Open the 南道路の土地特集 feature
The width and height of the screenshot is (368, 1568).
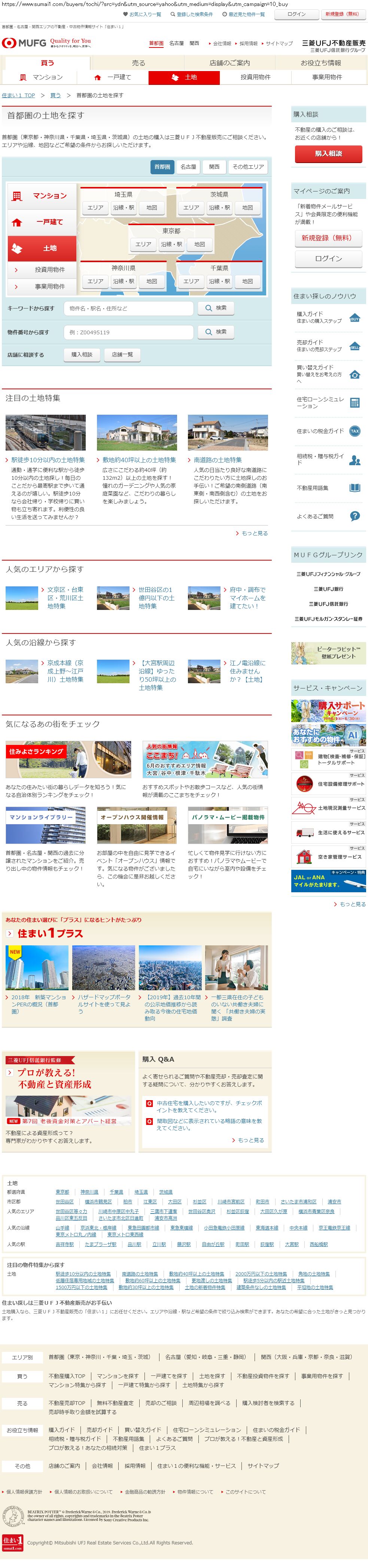point(218,460)
